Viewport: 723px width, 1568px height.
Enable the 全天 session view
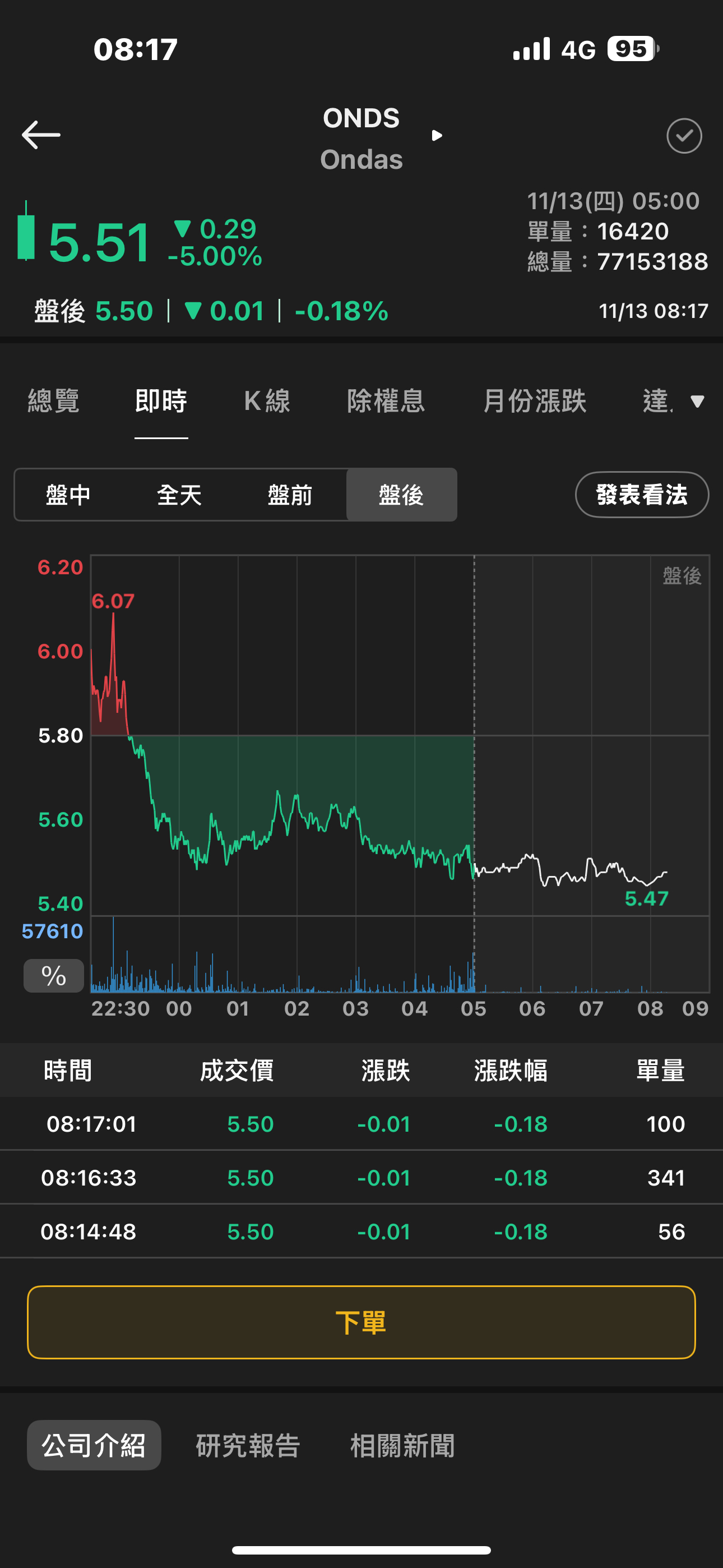(179, 495)
